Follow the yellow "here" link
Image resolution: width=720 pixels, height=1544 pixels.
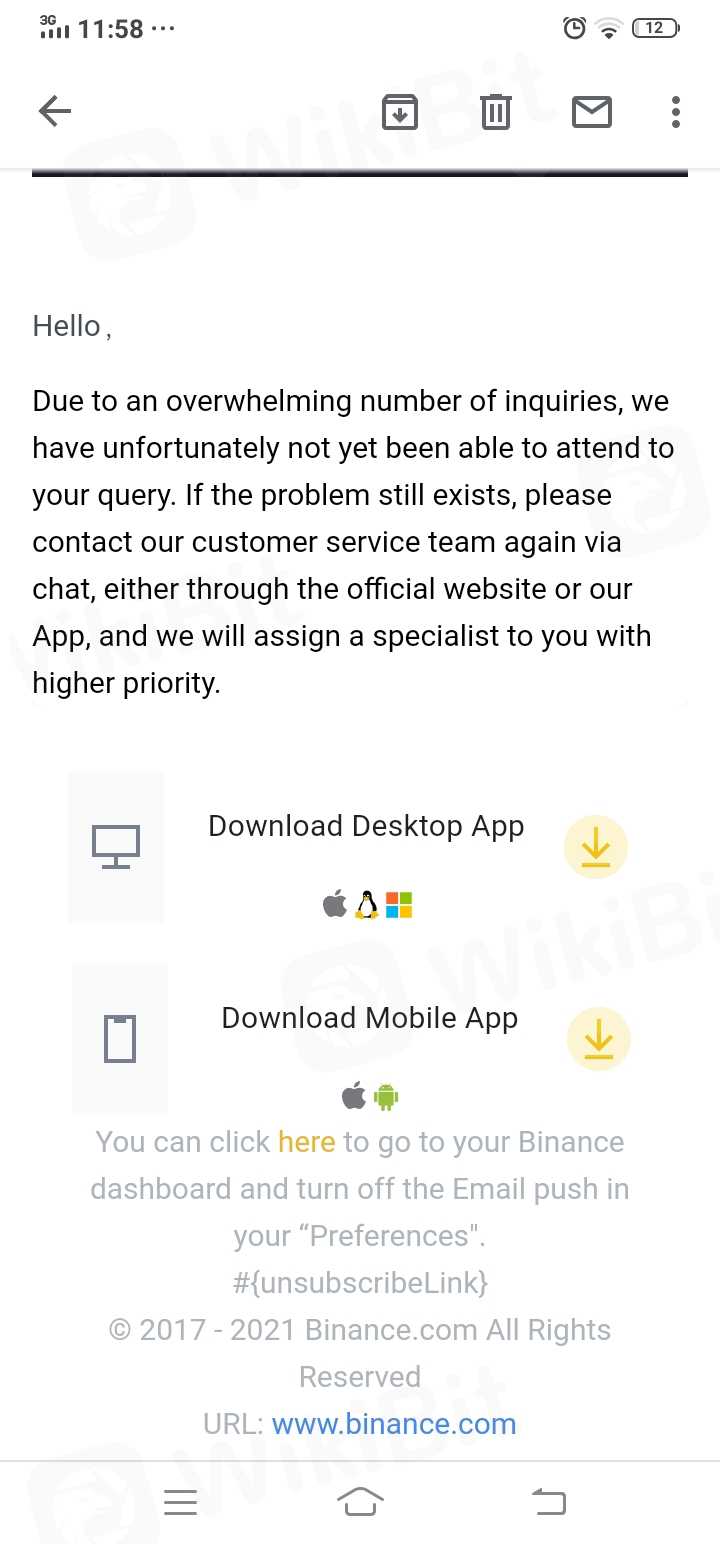(306, 1142)
